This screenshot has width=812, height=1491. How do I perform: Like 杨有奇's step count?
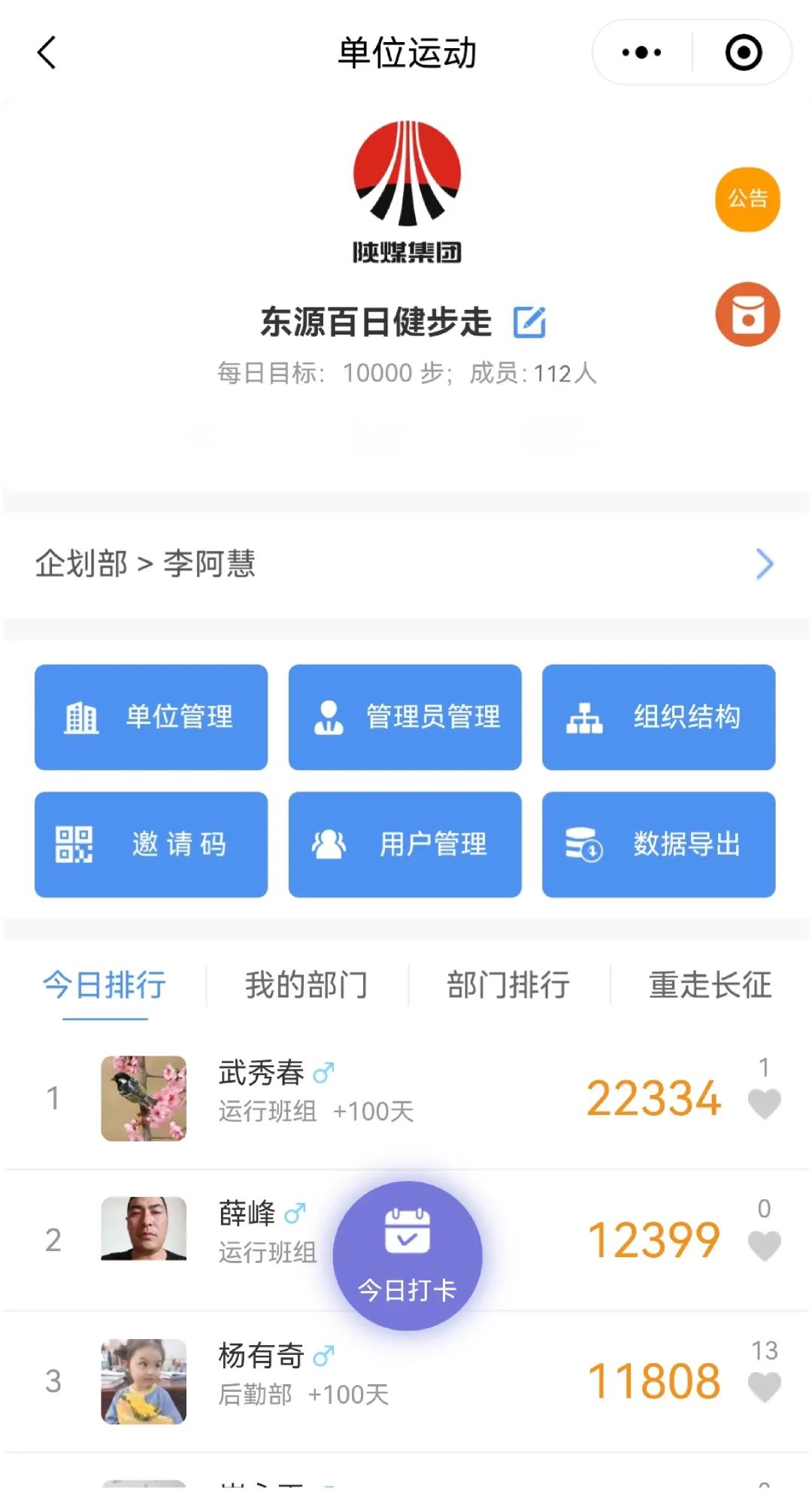point(764,1386)
